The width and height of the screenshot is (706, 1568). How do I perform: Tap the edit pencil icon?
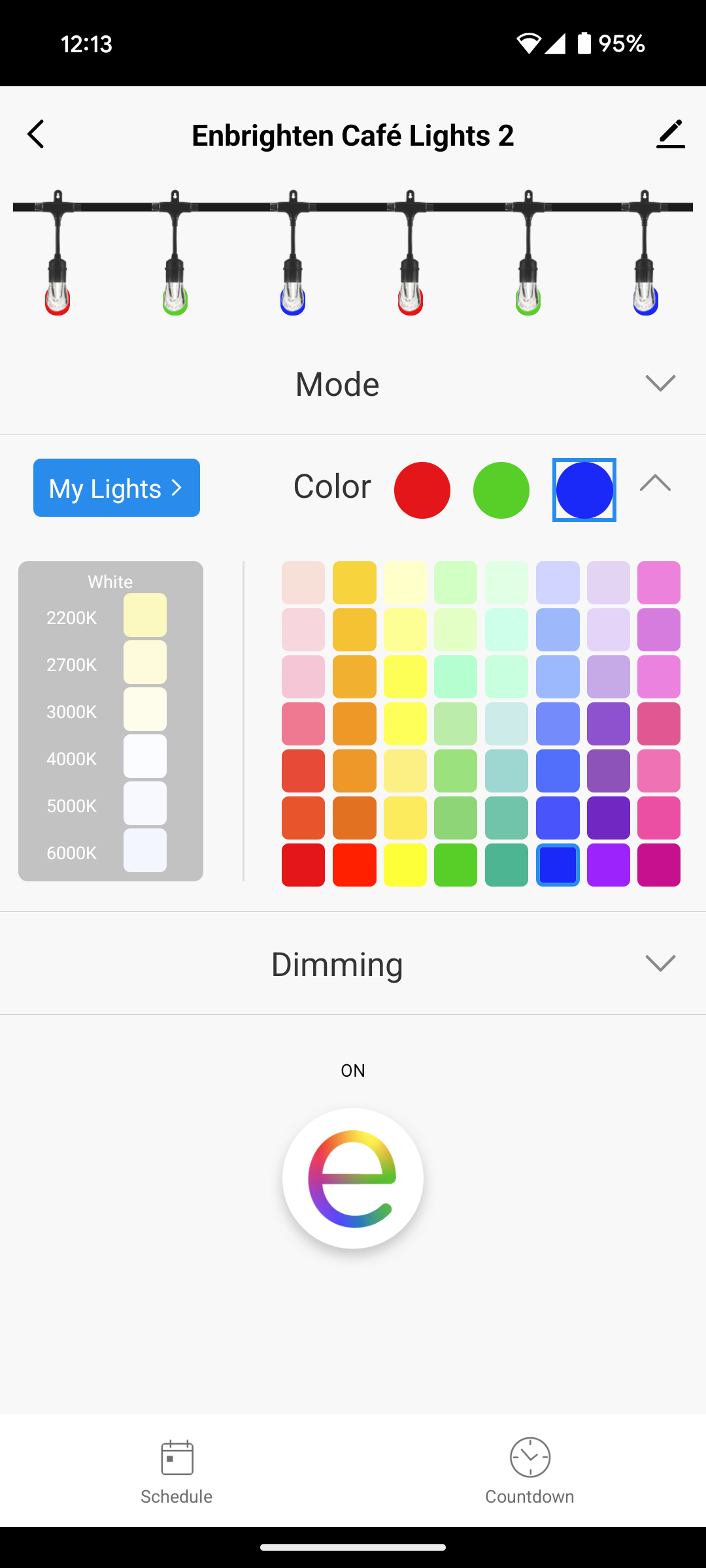[x=671, y=134]
